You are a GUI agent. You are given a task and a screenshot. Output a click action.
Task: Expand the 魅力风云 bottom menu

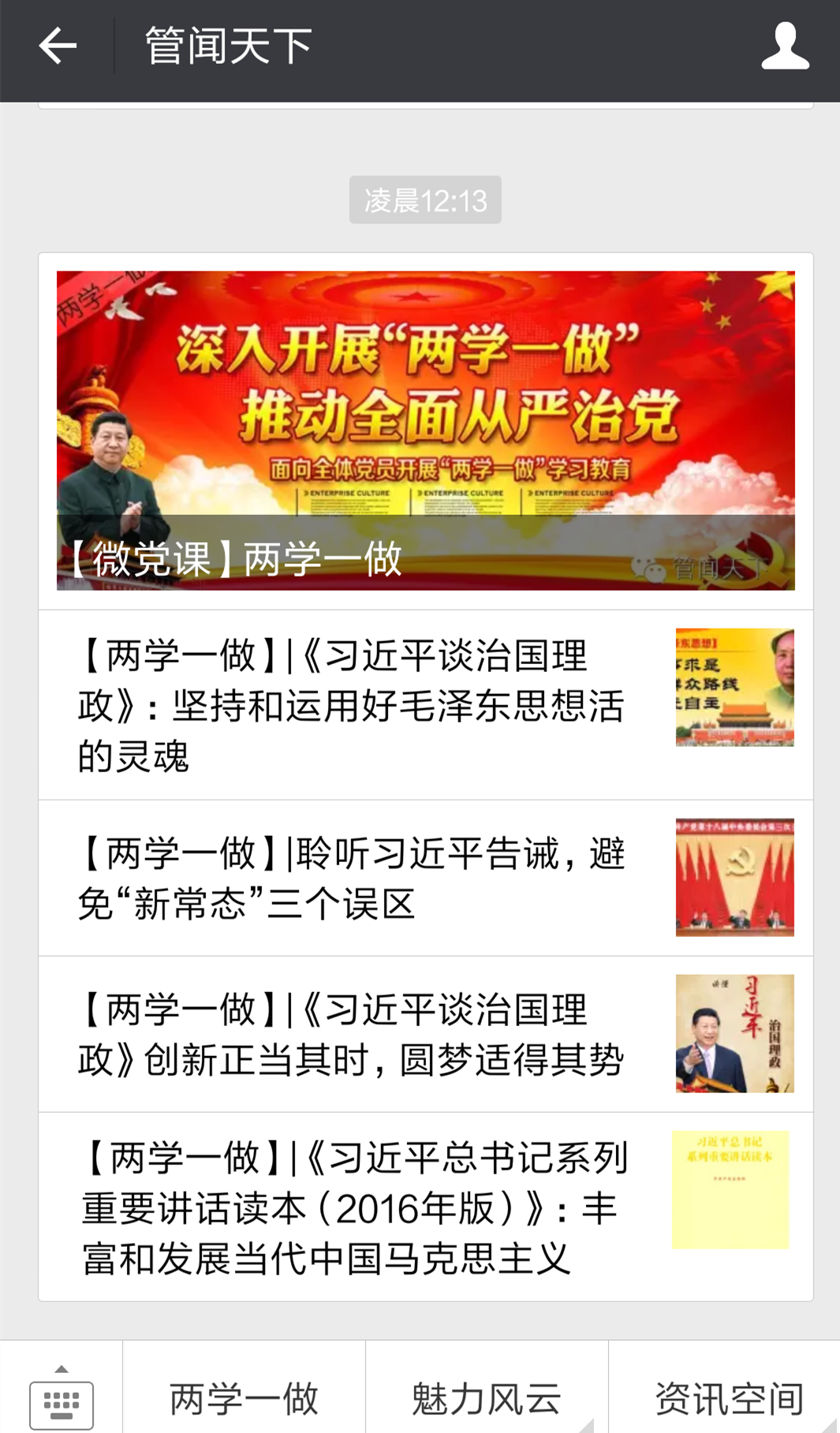[x=487, y=1398]
